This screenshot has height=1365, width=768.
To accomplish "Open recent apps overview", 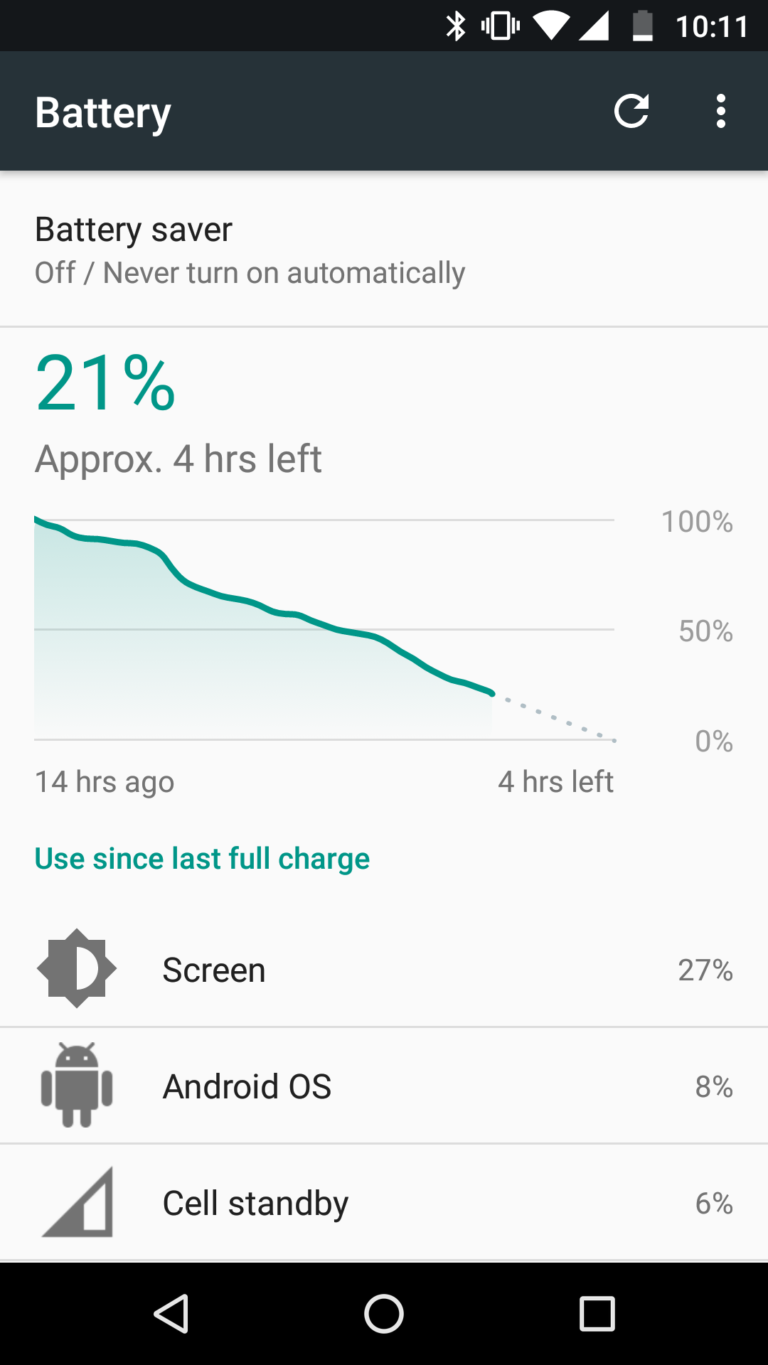I will 597,1313.
